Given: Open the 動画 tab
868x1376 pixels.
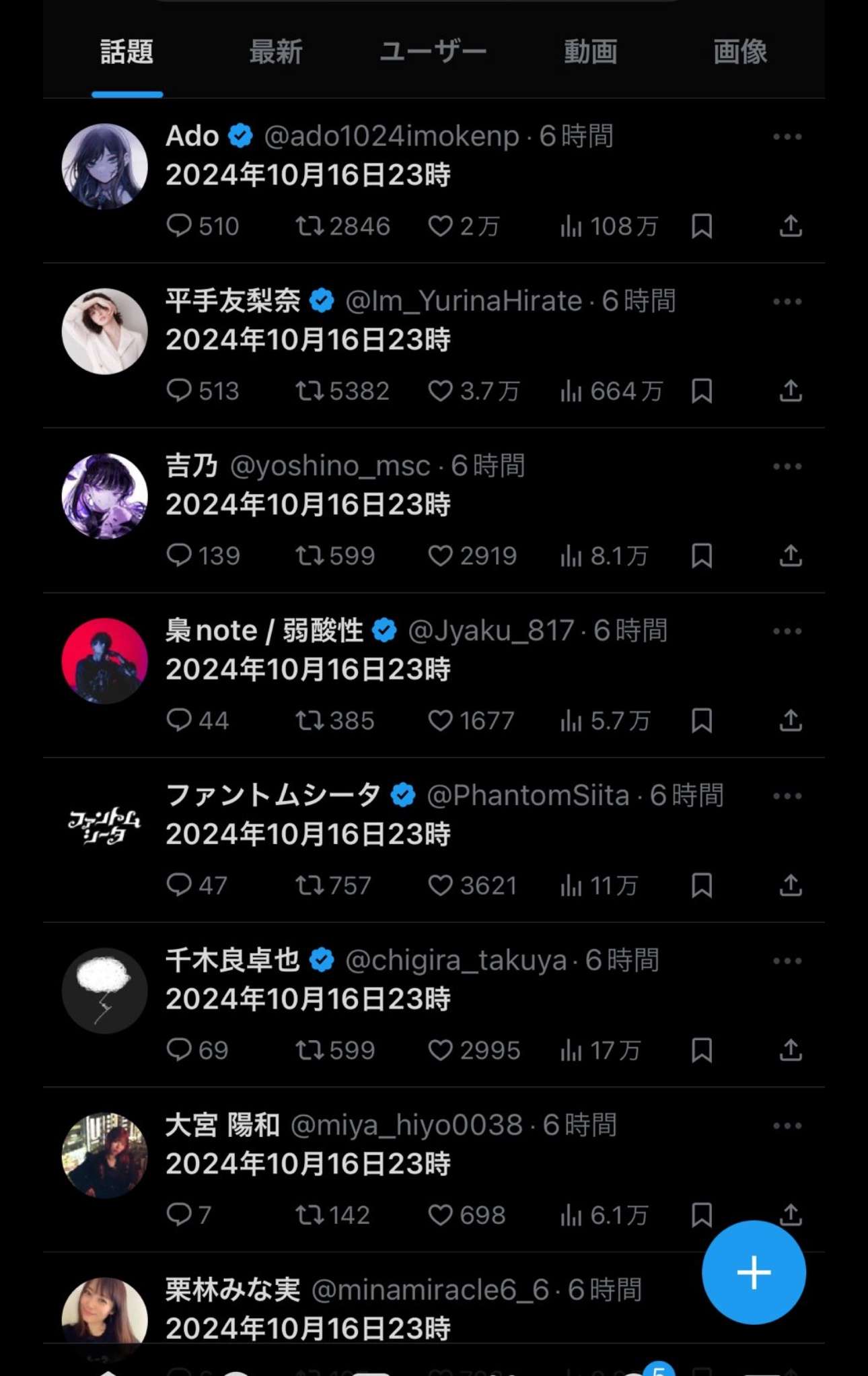Looking at the screenshot, I should (x=590, y=52).
